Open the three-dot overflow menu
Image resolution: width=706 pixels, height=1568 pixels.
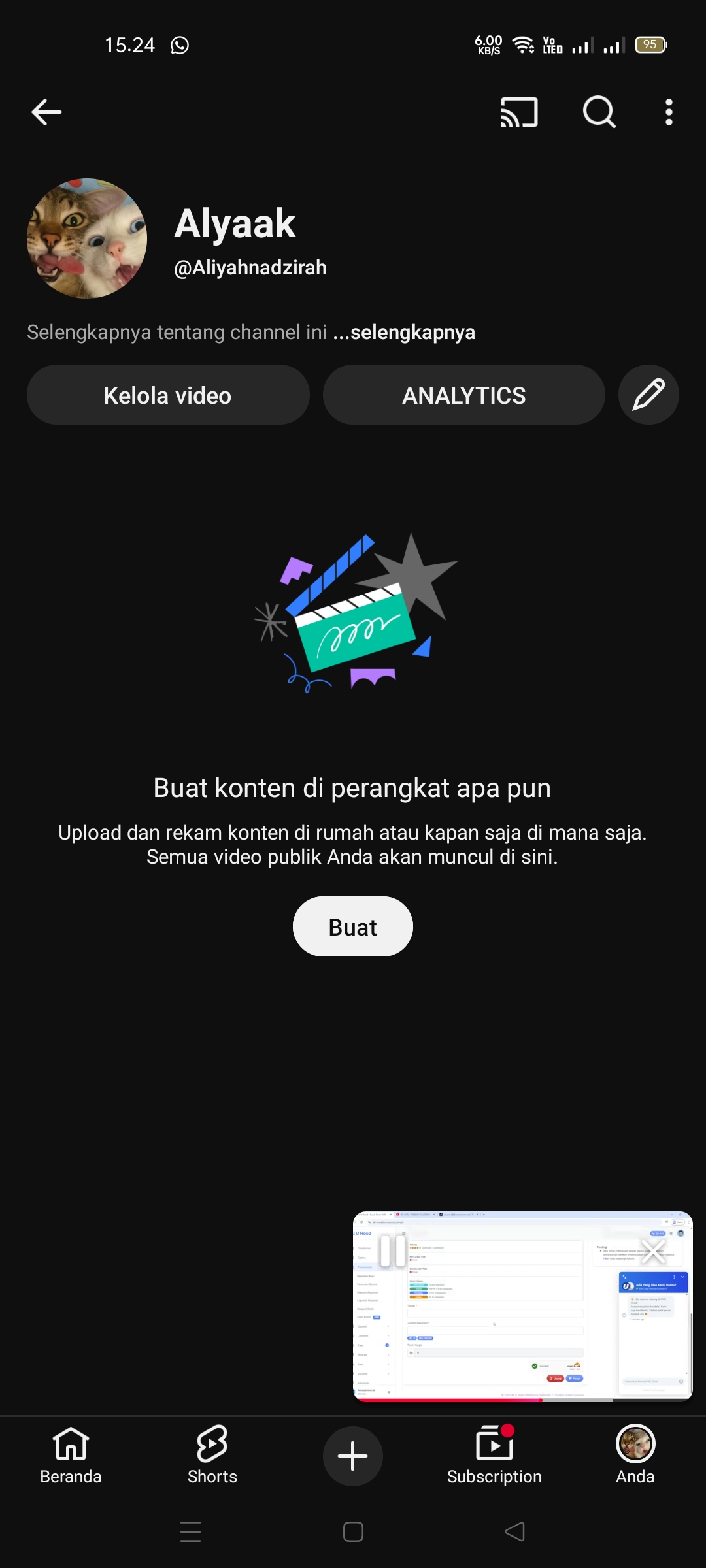point(668,112)
